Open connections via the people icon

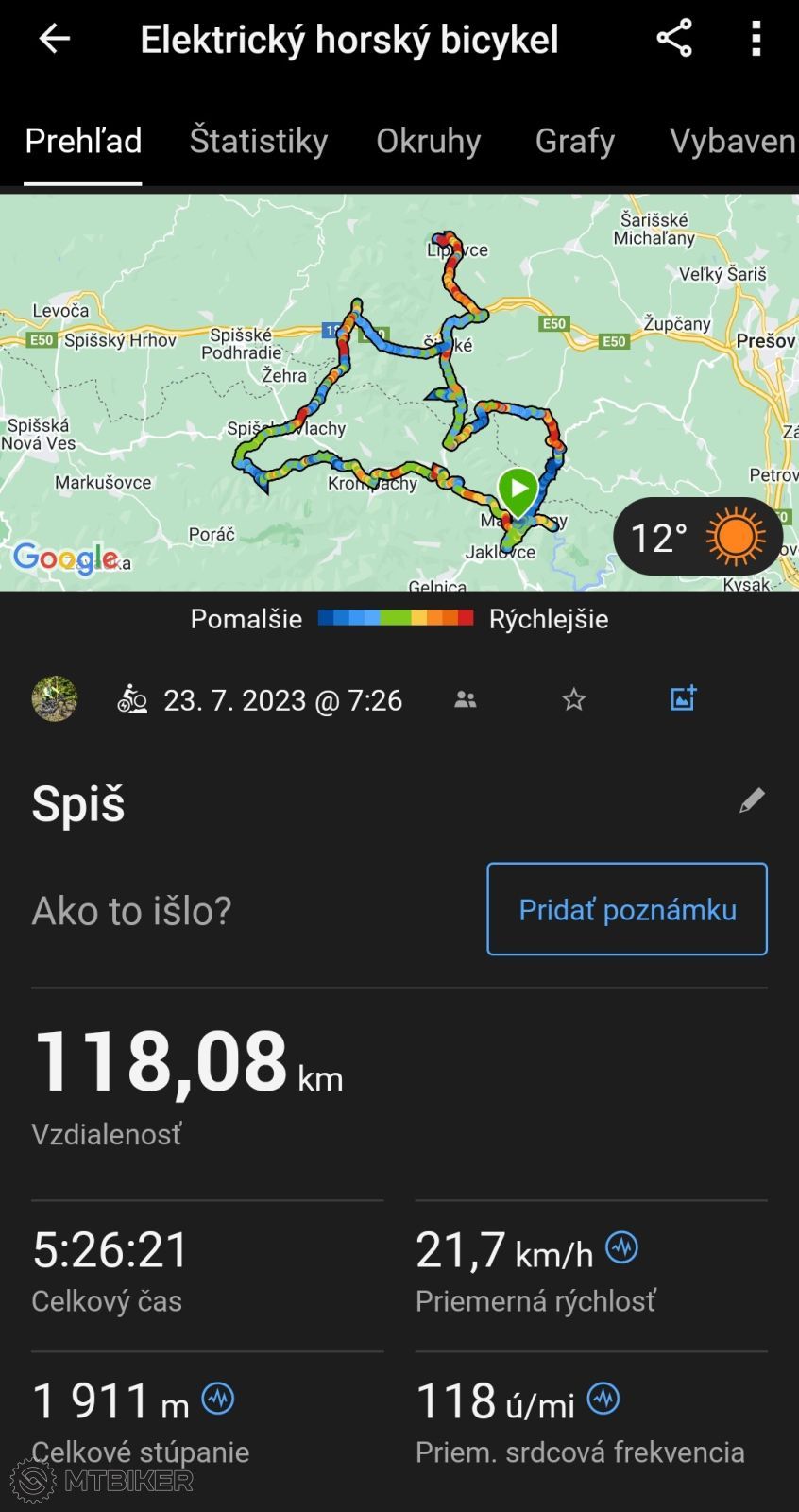(x=465, y=699)
